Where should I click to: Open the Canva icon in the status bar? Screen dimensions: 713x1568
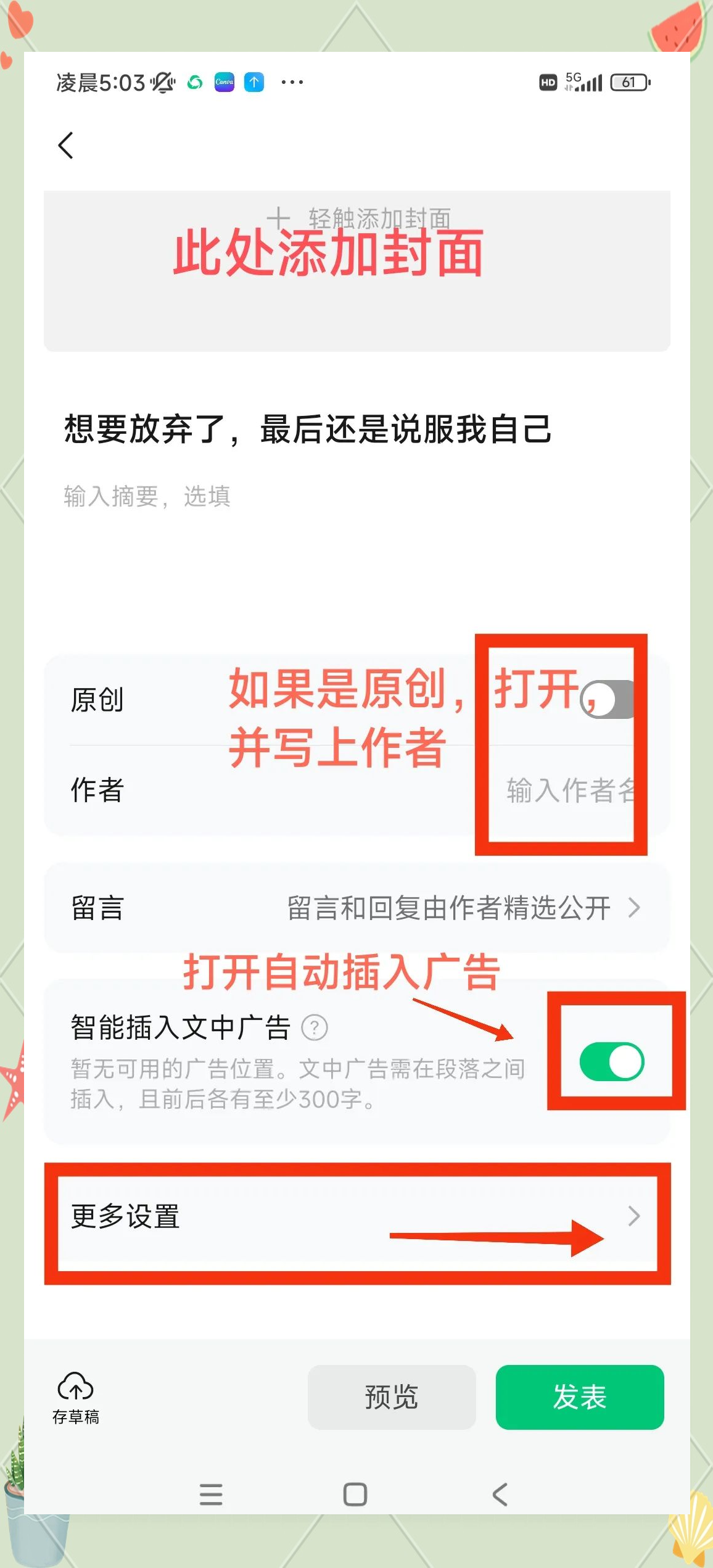pyautogui.click(x=223, y=81)
